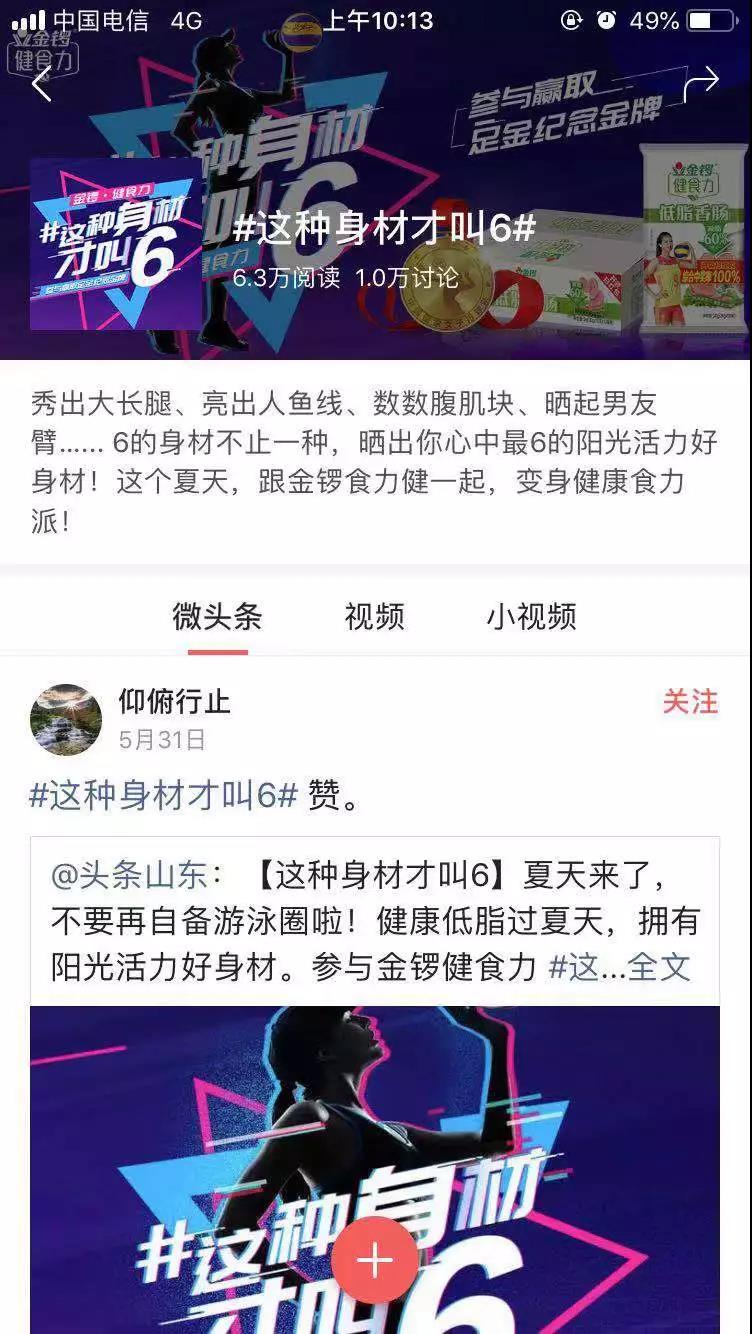Switch to the 视频 tab

tap(374, 616)
